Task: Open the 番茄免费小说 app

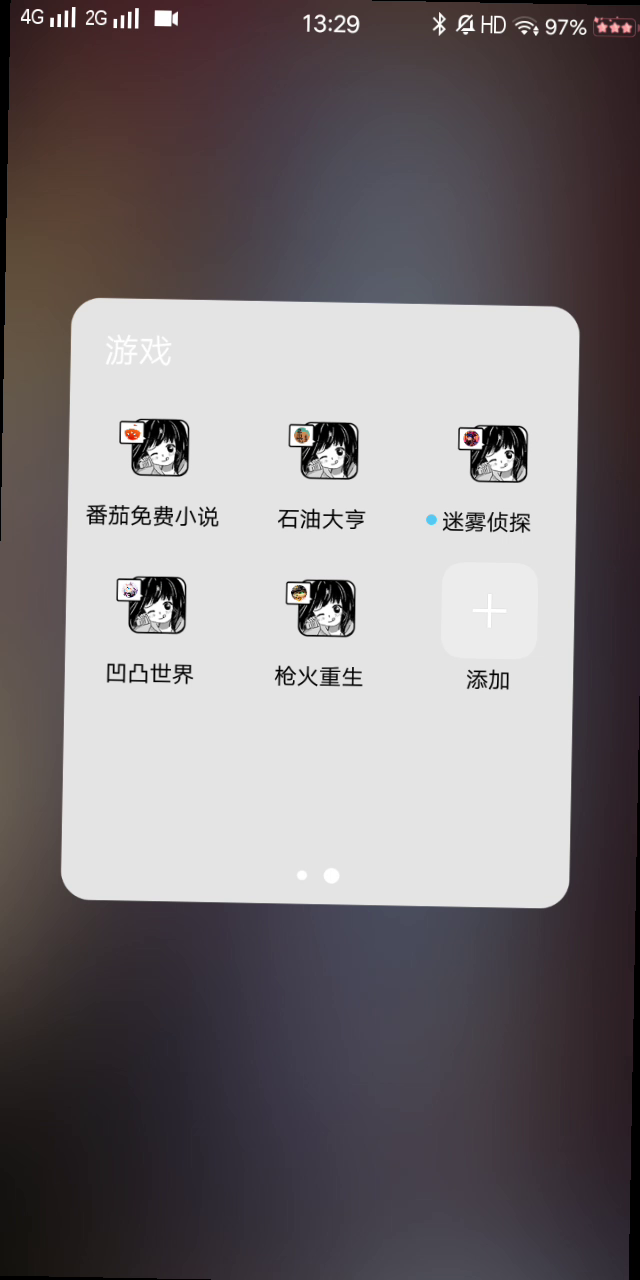Action: tap(155, 451)
